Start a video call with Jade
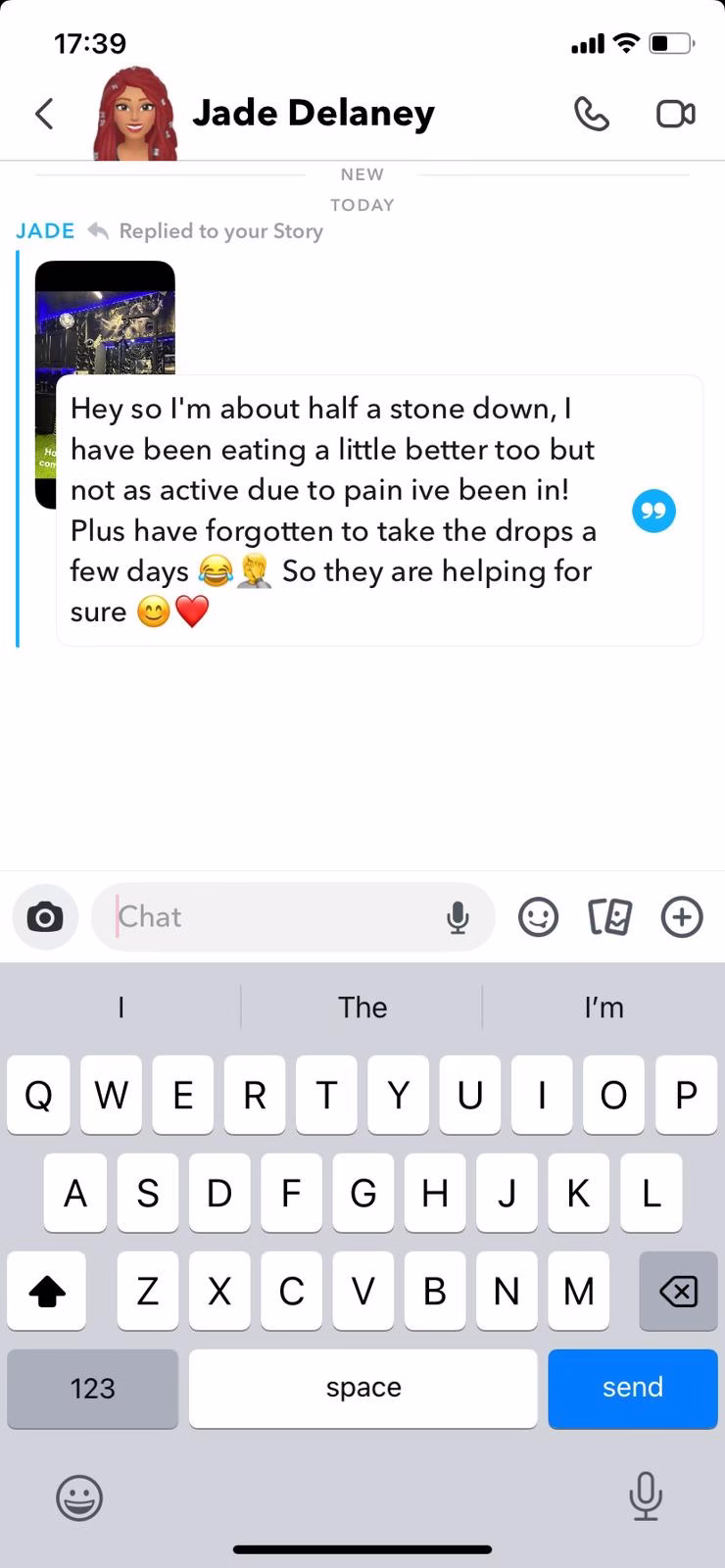The image size is (725, 1568). [x=675, y=115]
